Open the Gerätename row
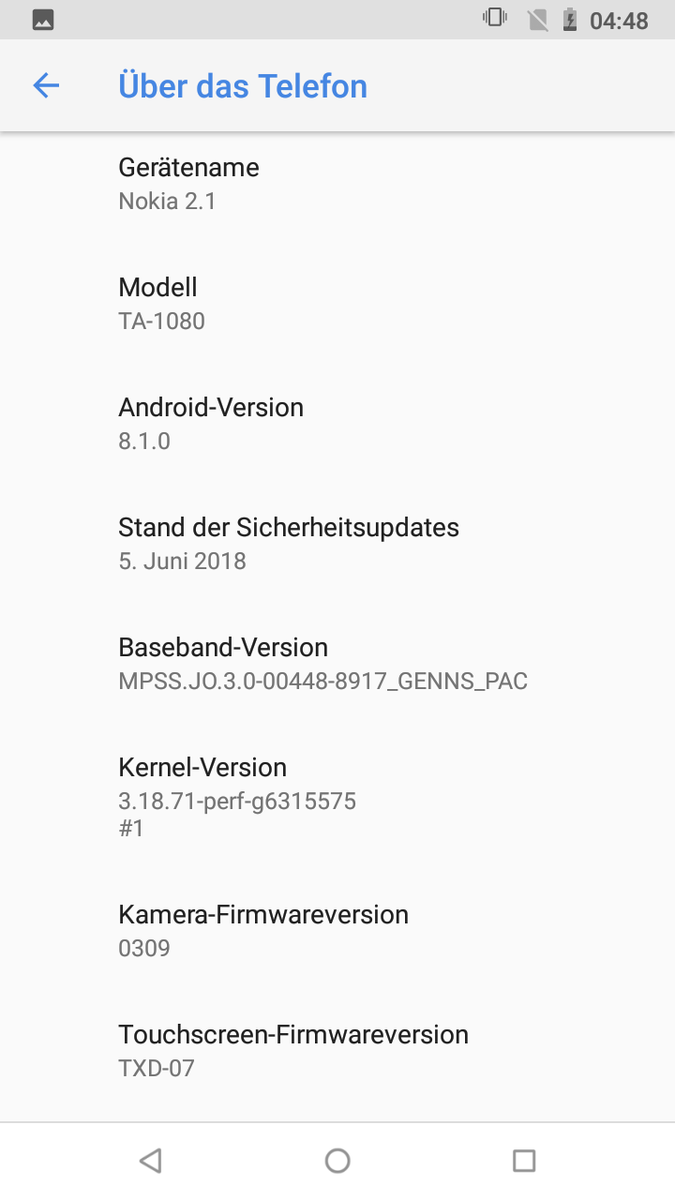 pos(337,184)
